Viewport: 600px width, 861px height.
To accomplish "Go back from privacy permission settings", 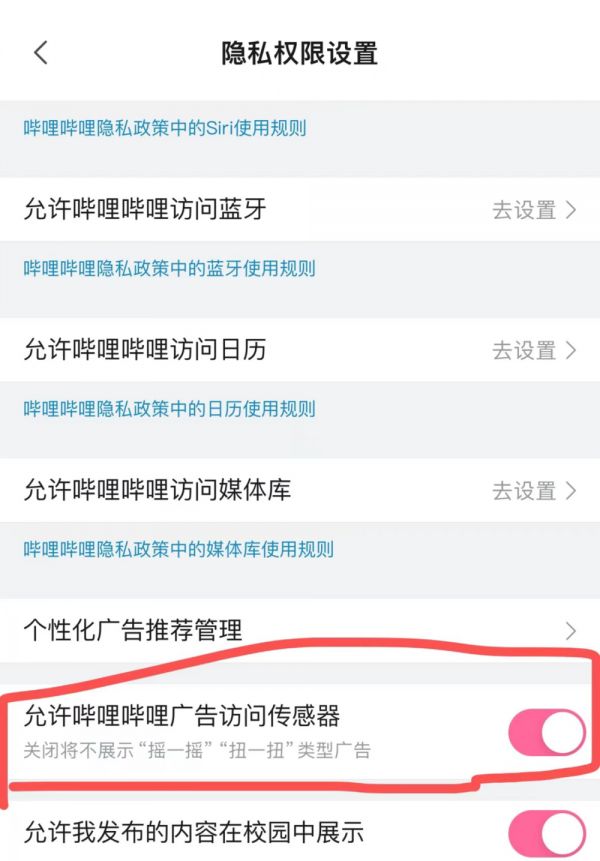I will 41,53.
